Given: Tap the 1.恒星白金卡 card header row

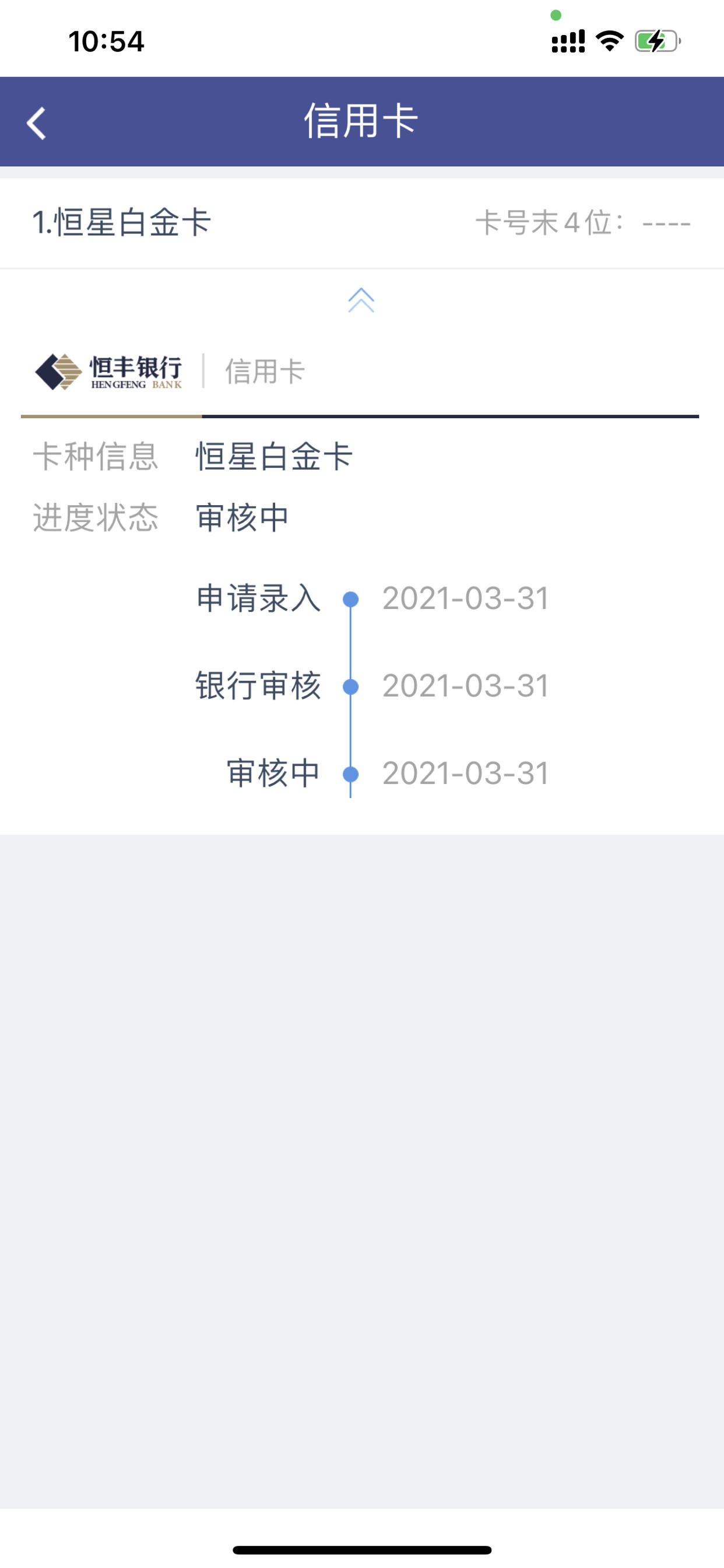Looking at the screenshot, I should 362,223.
